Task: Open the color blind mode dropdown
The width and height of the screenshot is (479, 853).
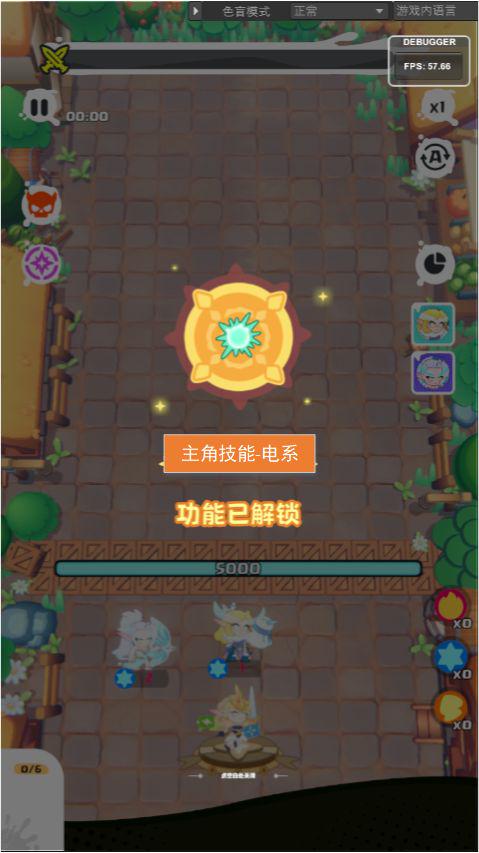Action: [x=339, y=11]
